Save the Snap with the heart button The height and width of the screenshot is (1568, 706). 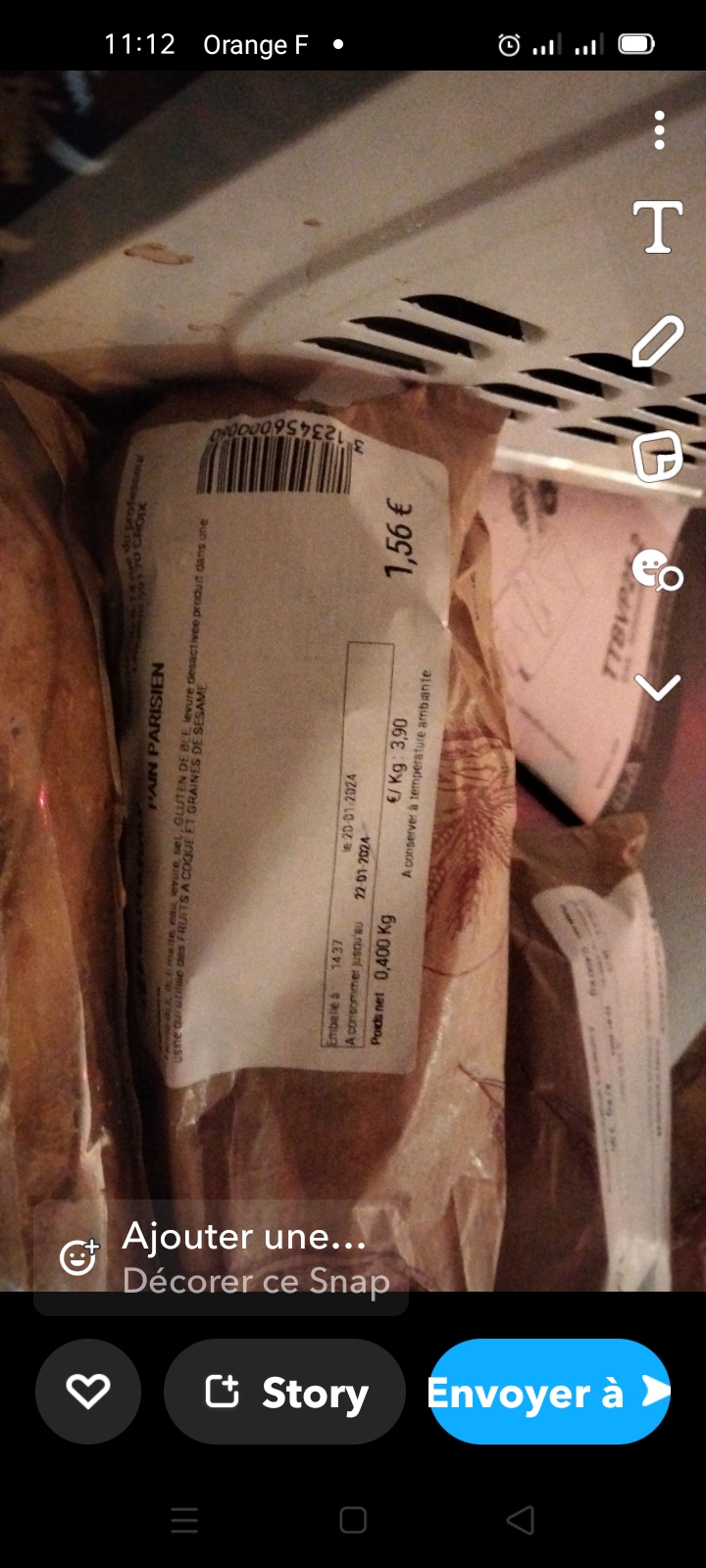click(88, 1392)
